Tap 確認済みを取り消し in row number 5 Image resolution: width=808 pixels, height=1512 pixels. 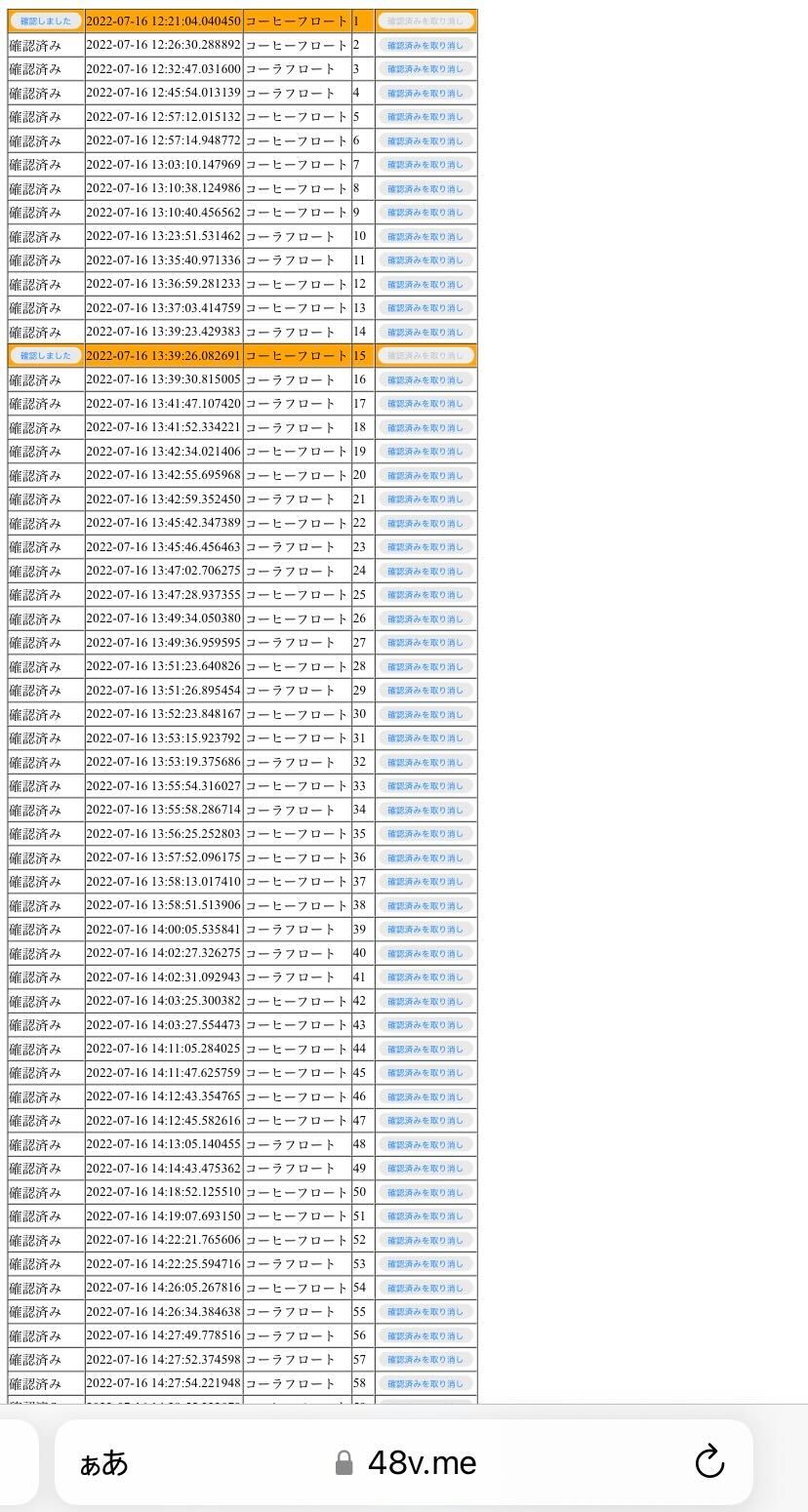tap(425, 116)
